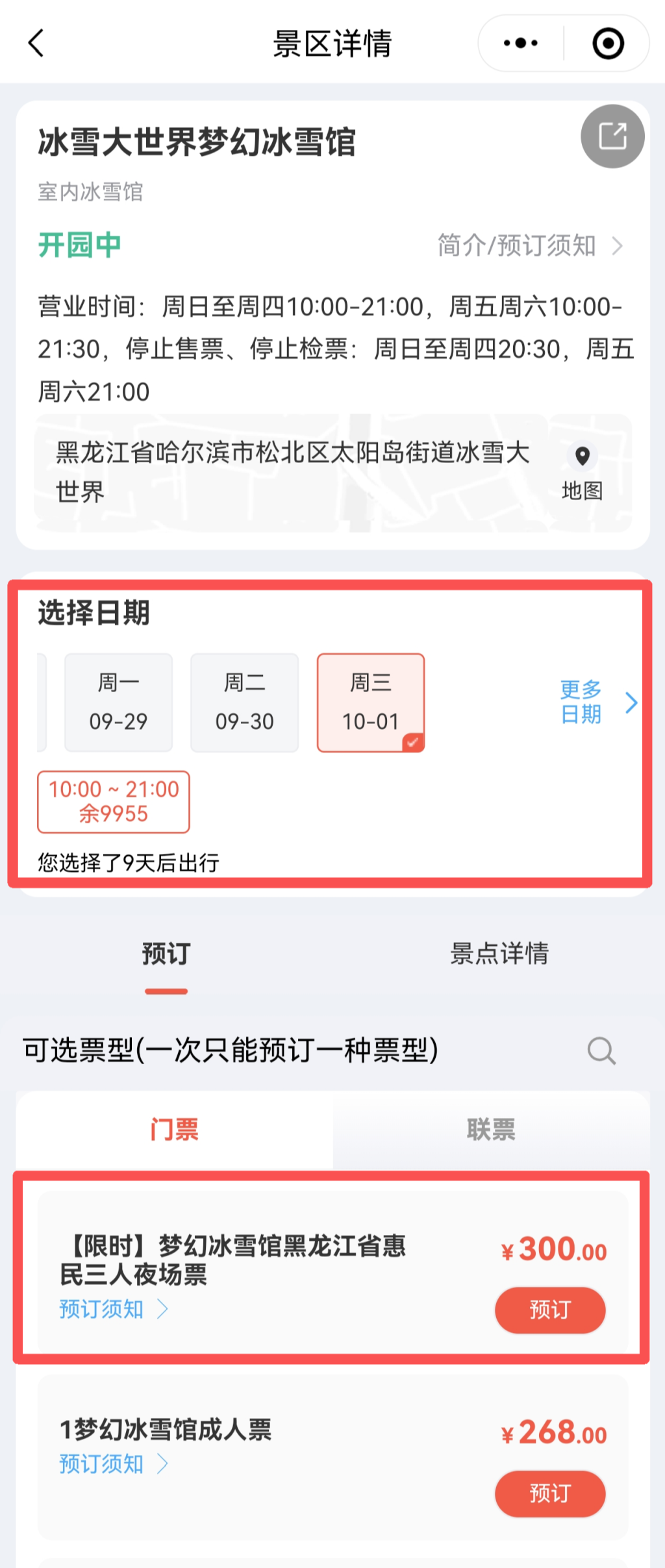Viewport: 665px width, 1568px height.
Task: Select the 联票 combo ticket tab
Action: (x=491, y=1130)
